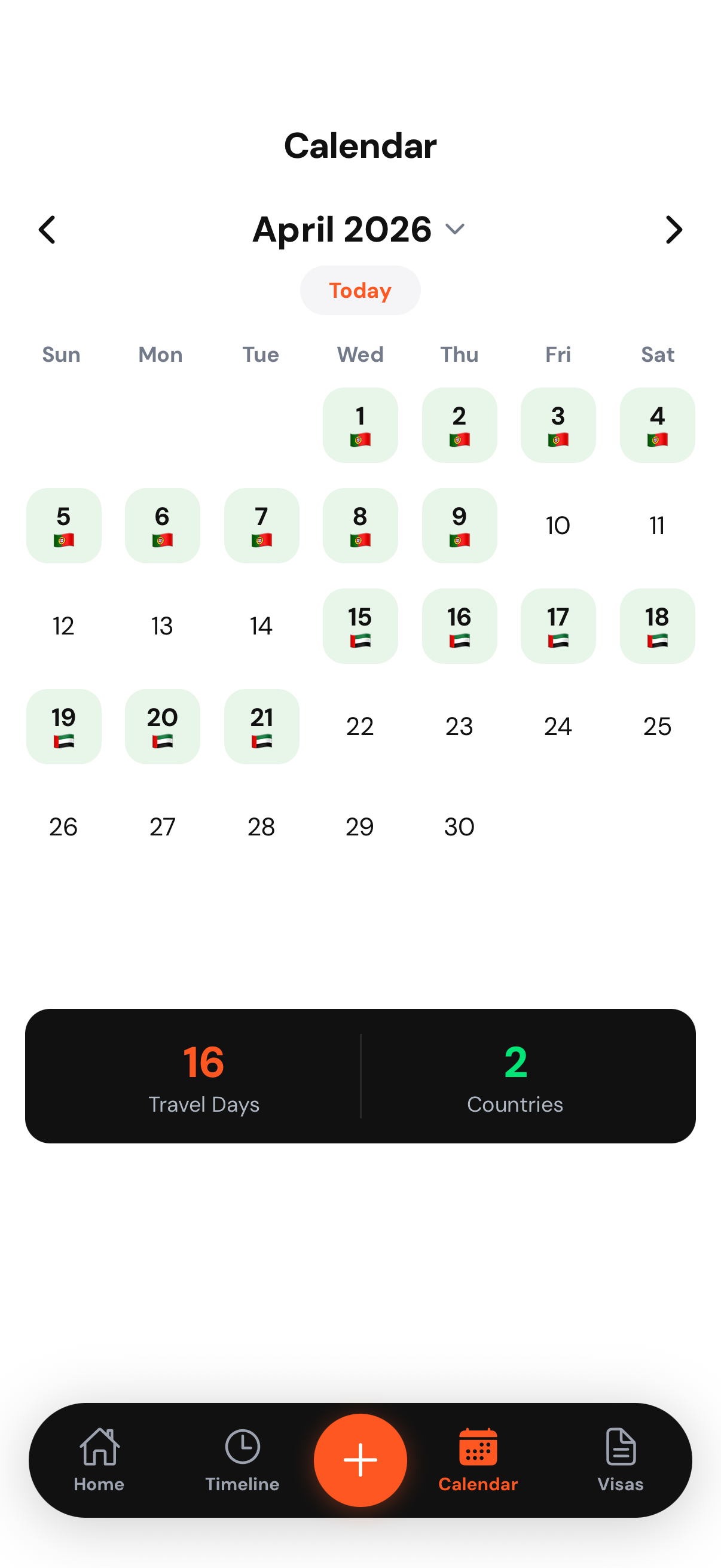
Task: Add a new trip with plus button
Action: [x=360, y=1460]
